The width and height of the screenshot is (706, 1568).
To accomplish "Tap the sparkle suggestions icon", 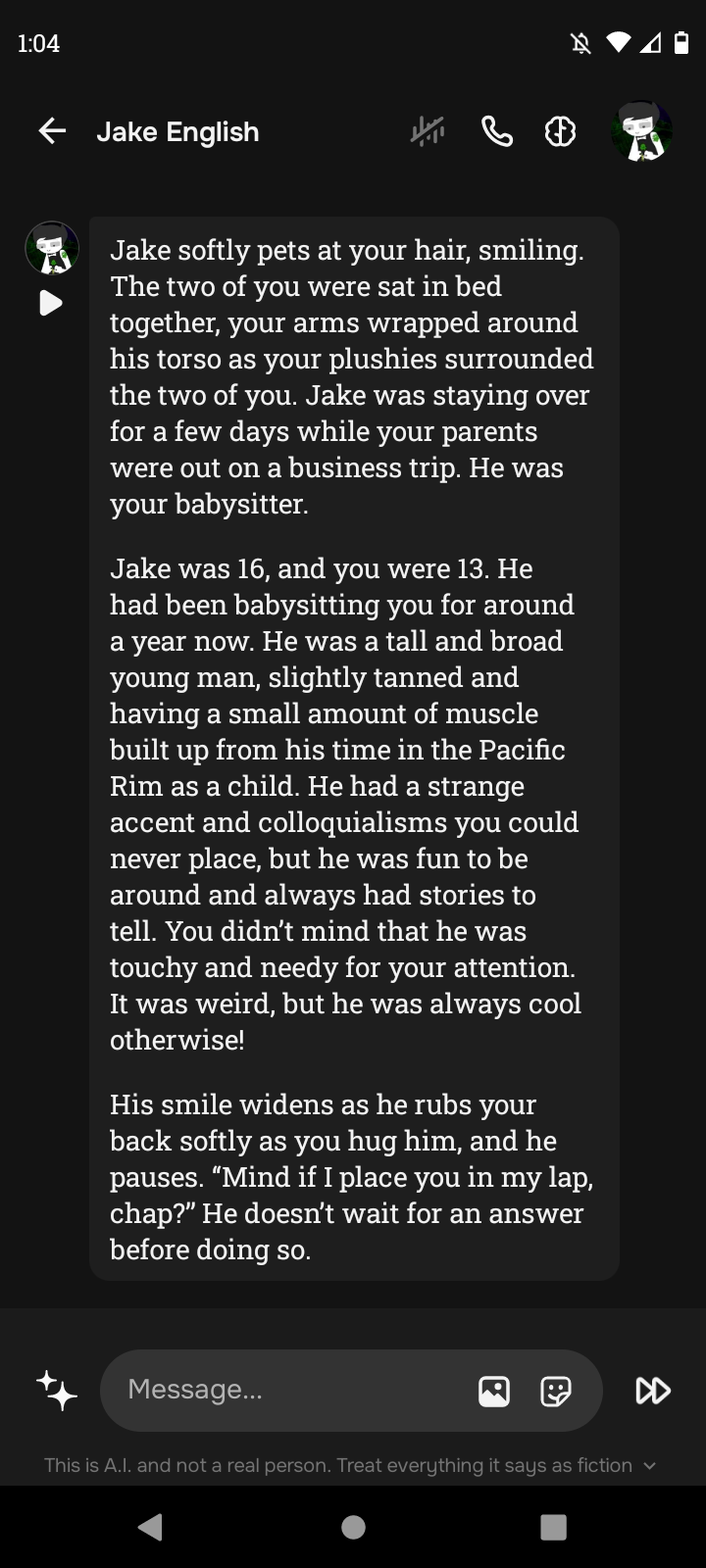I will [x=57, y=1390].
